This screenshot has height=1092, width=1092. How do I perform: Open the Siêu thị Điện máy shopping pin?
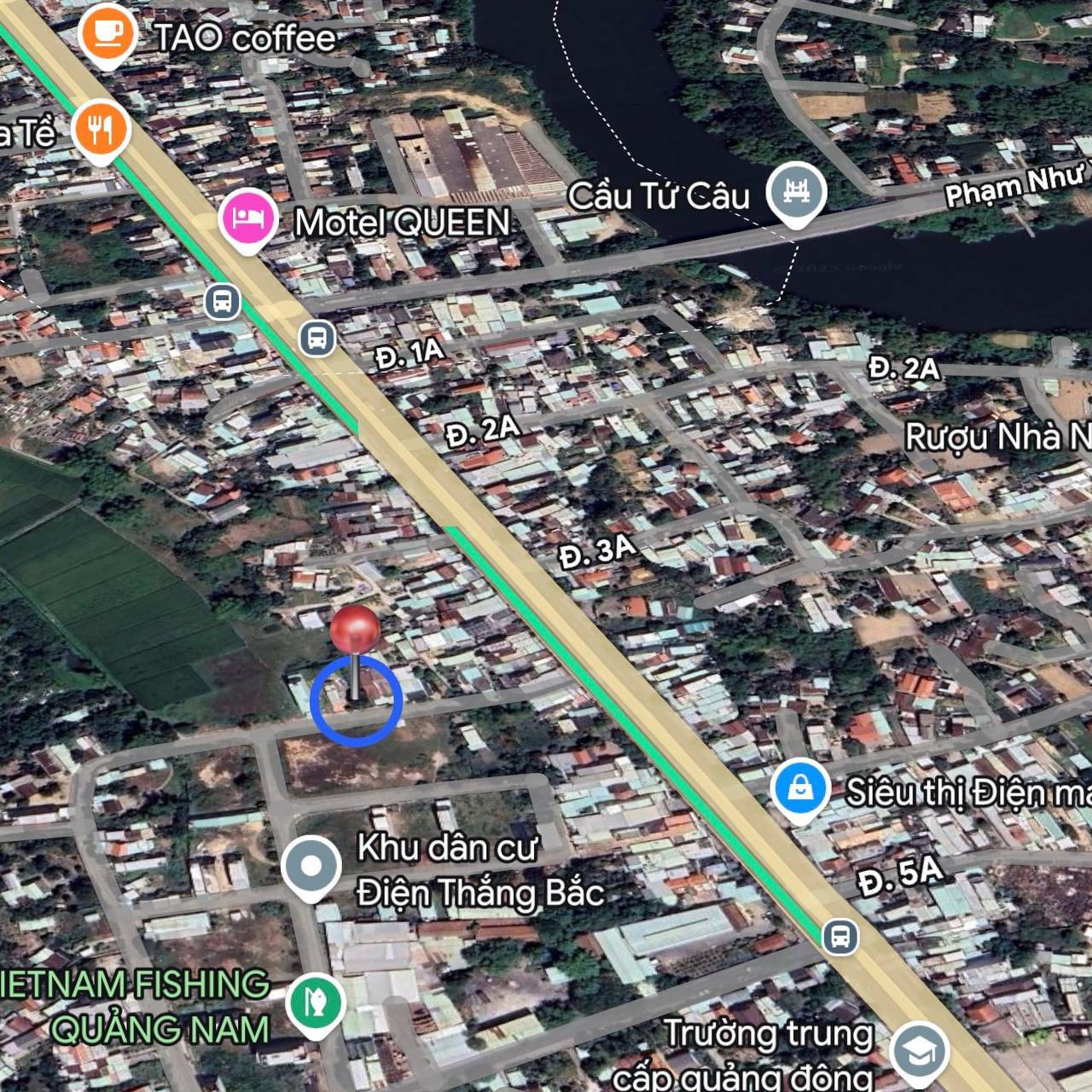pyautogui.click(x=800, y=788)
